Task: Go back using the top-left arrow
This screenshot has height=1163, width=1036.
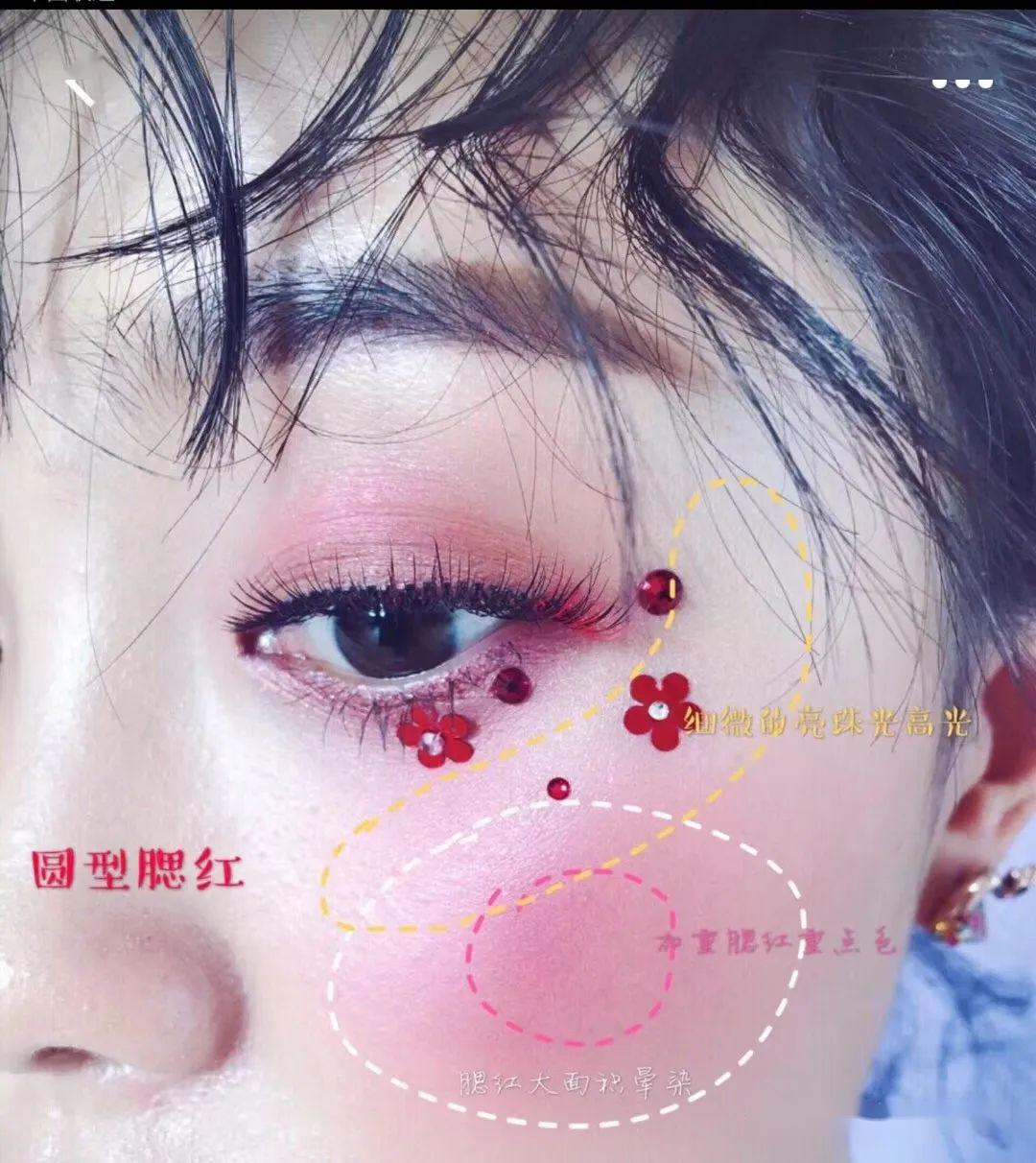Action: pos(81,92)
